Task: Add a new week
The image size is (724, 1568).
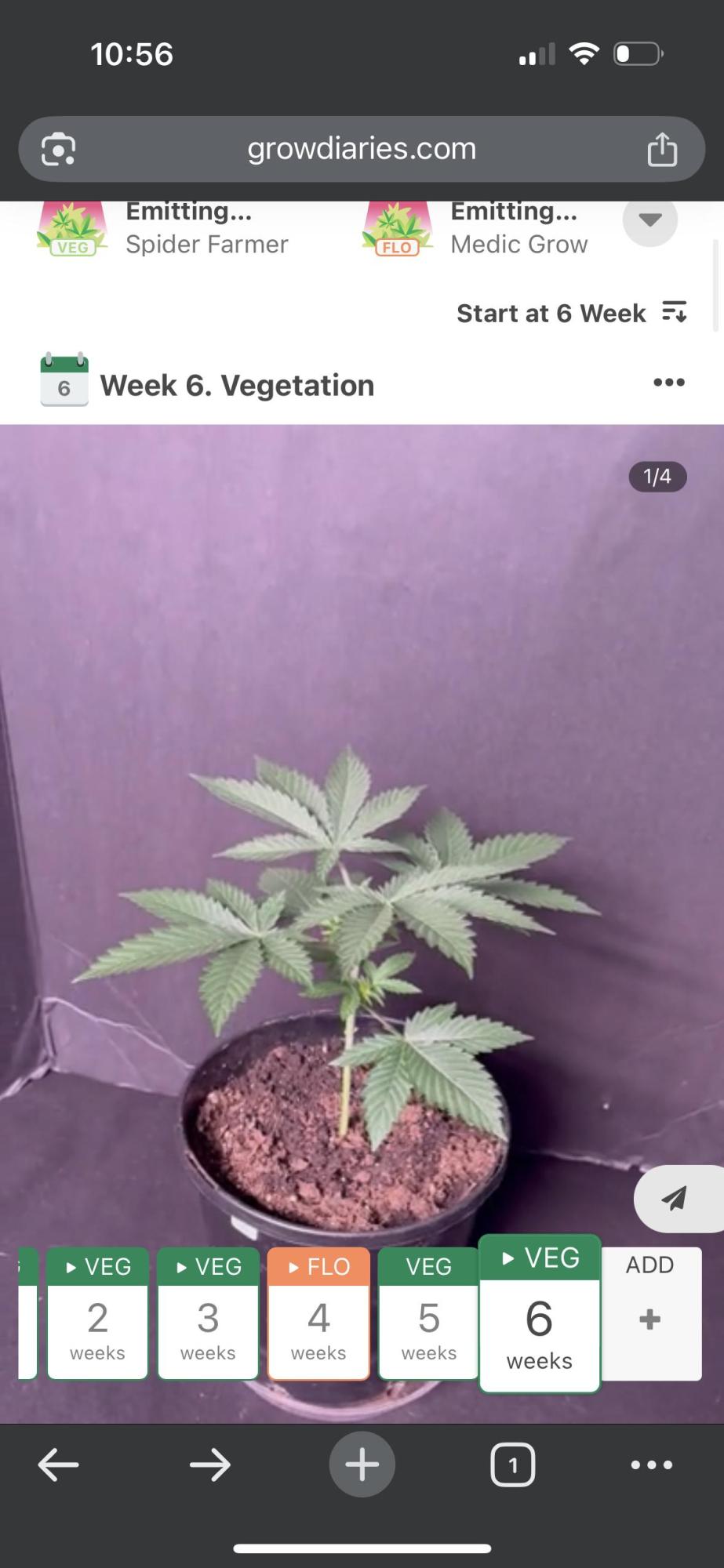Action: [x=650, y=1313]
